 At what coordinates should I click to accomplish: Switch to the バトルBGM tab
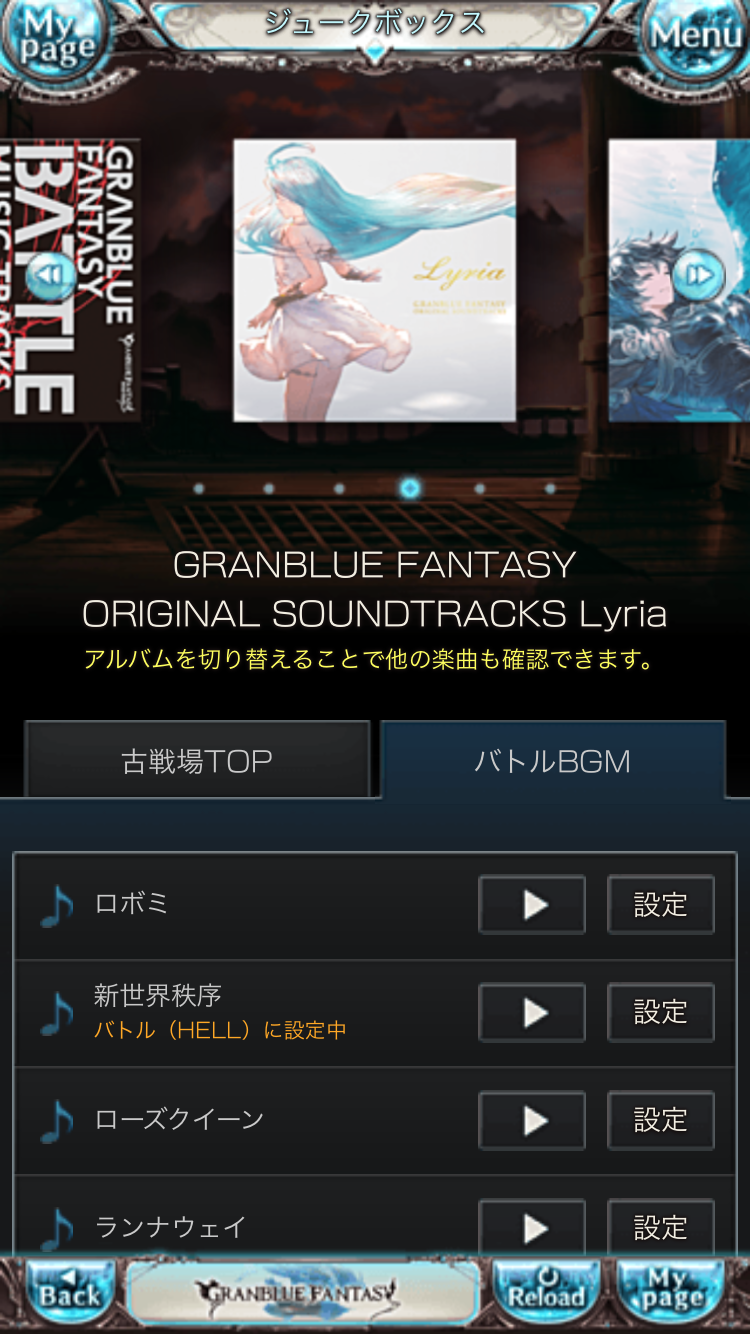[x=552, y=761]
